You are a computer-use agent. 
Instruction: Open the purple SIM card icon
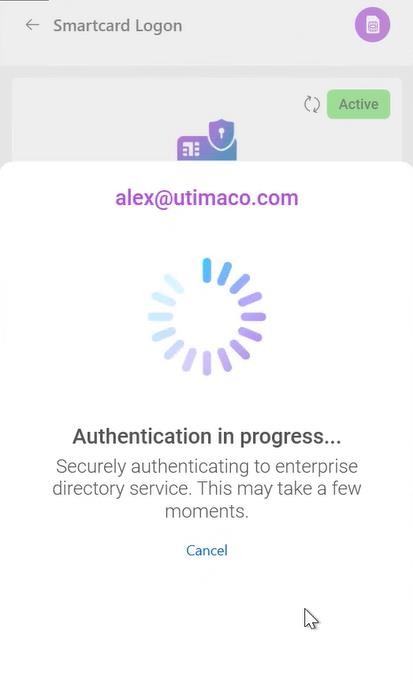[x=372, y=25]
